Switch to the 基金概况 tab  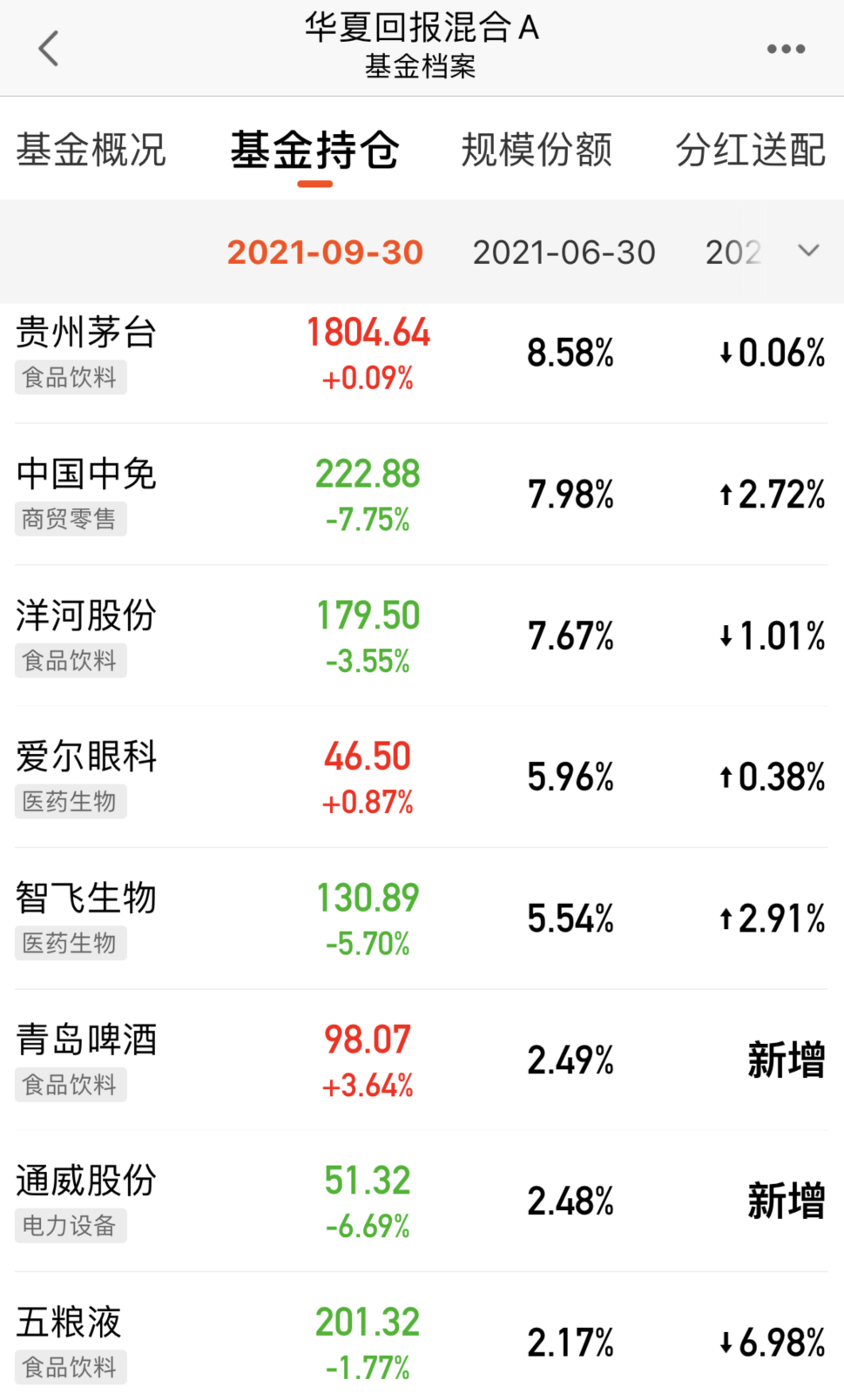(91, 150)
